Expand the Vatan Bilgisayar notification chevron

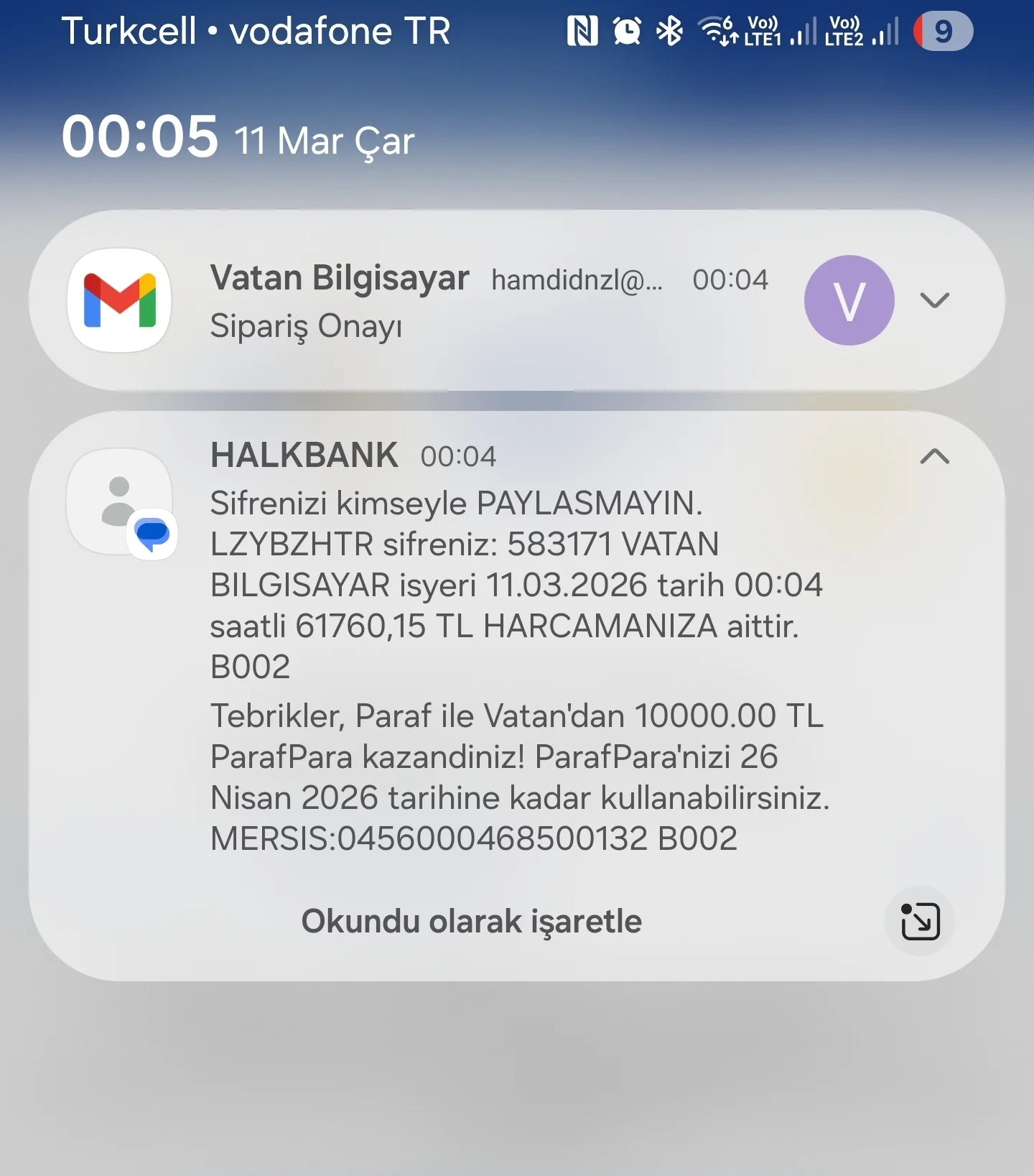point(934,300)
